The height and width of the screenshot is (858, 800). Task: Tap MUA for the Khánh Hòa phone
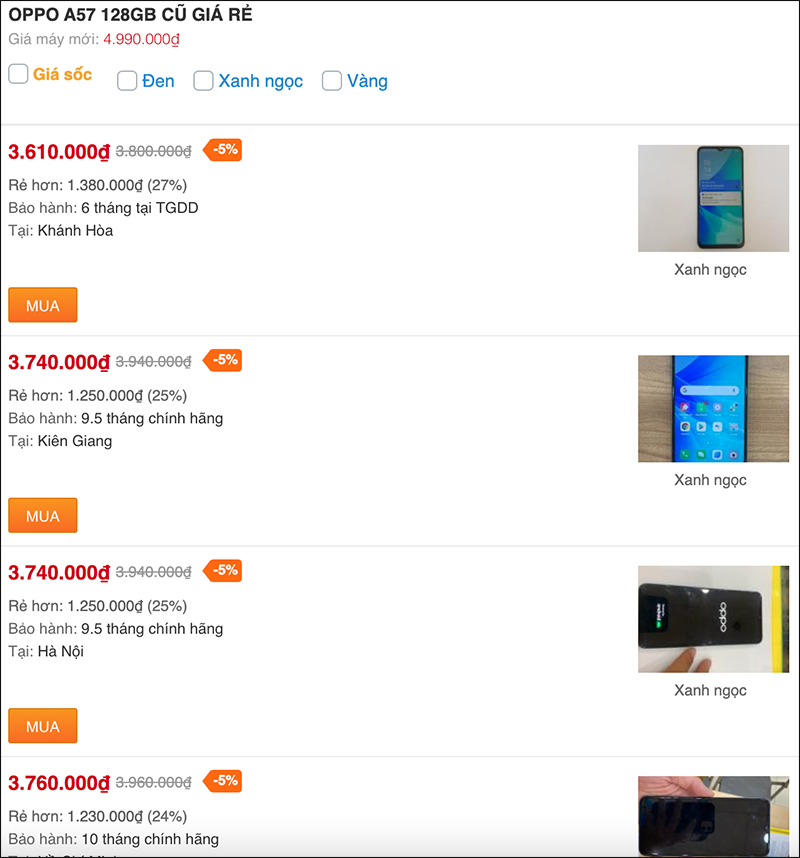42,305
